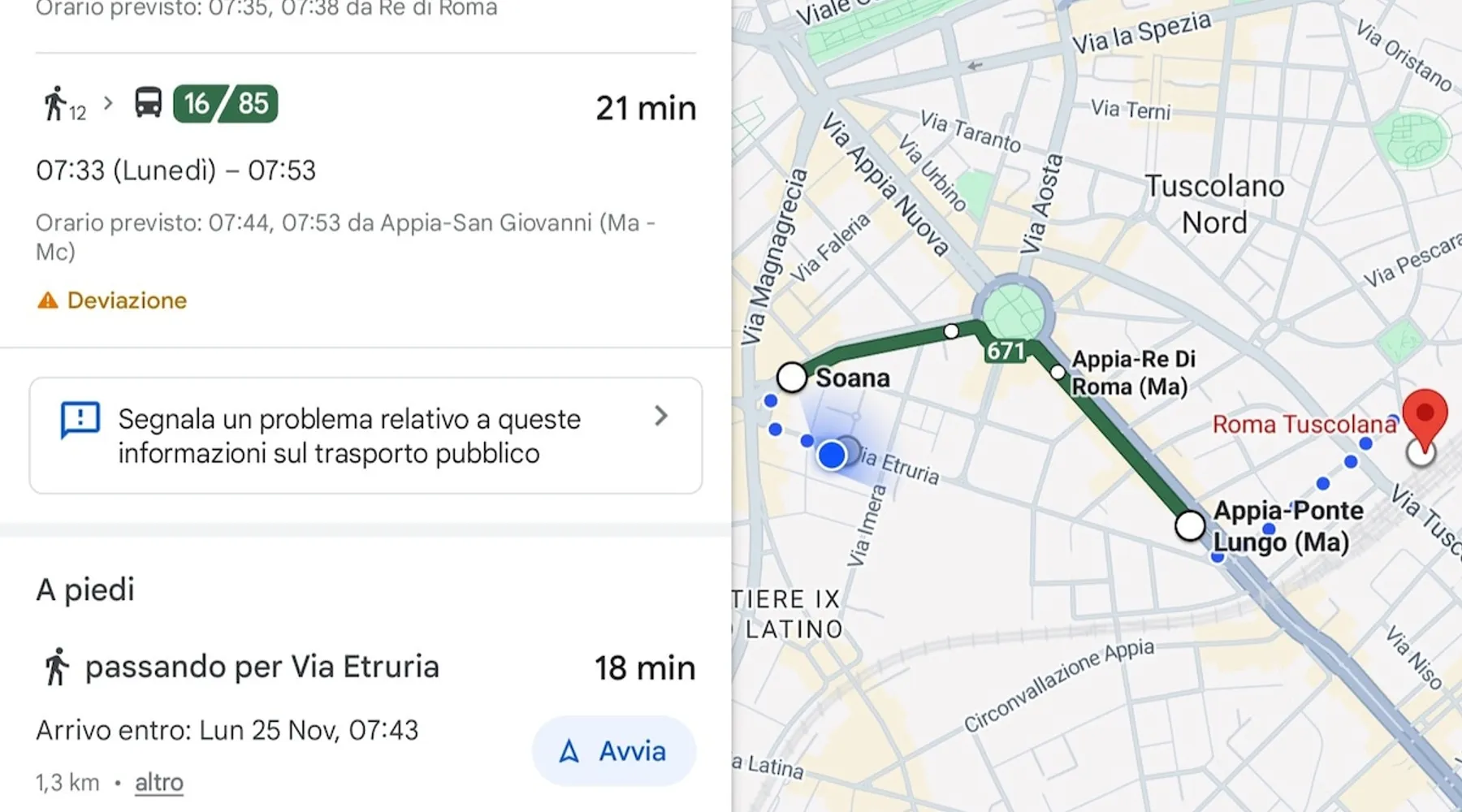The width and height of the screenshot is (1462, 812).
Task: Open the walking route via Via Etruria
Action: 262,667
